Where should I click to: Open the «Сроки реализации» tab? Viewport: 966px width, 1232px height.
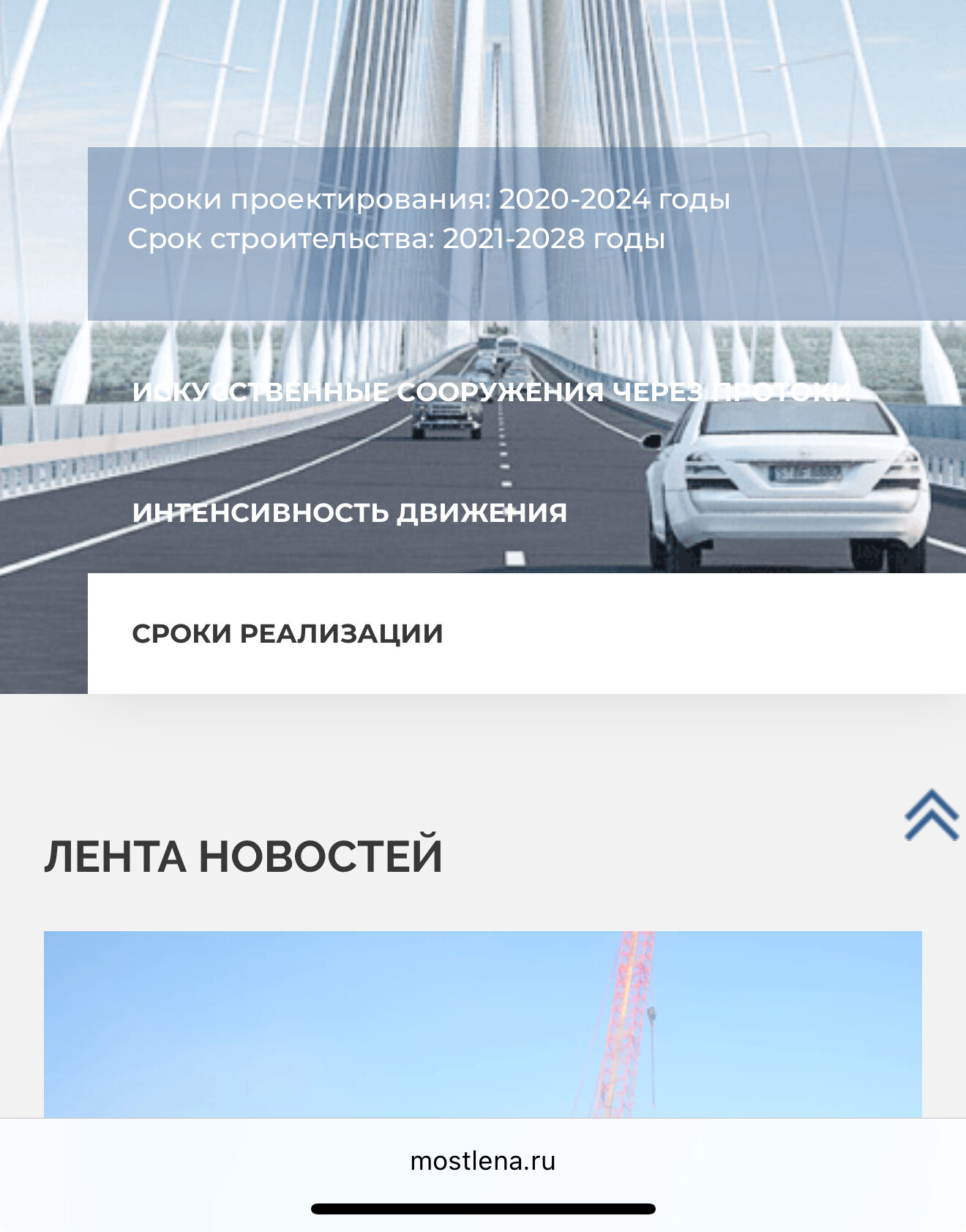pos(288,633)
